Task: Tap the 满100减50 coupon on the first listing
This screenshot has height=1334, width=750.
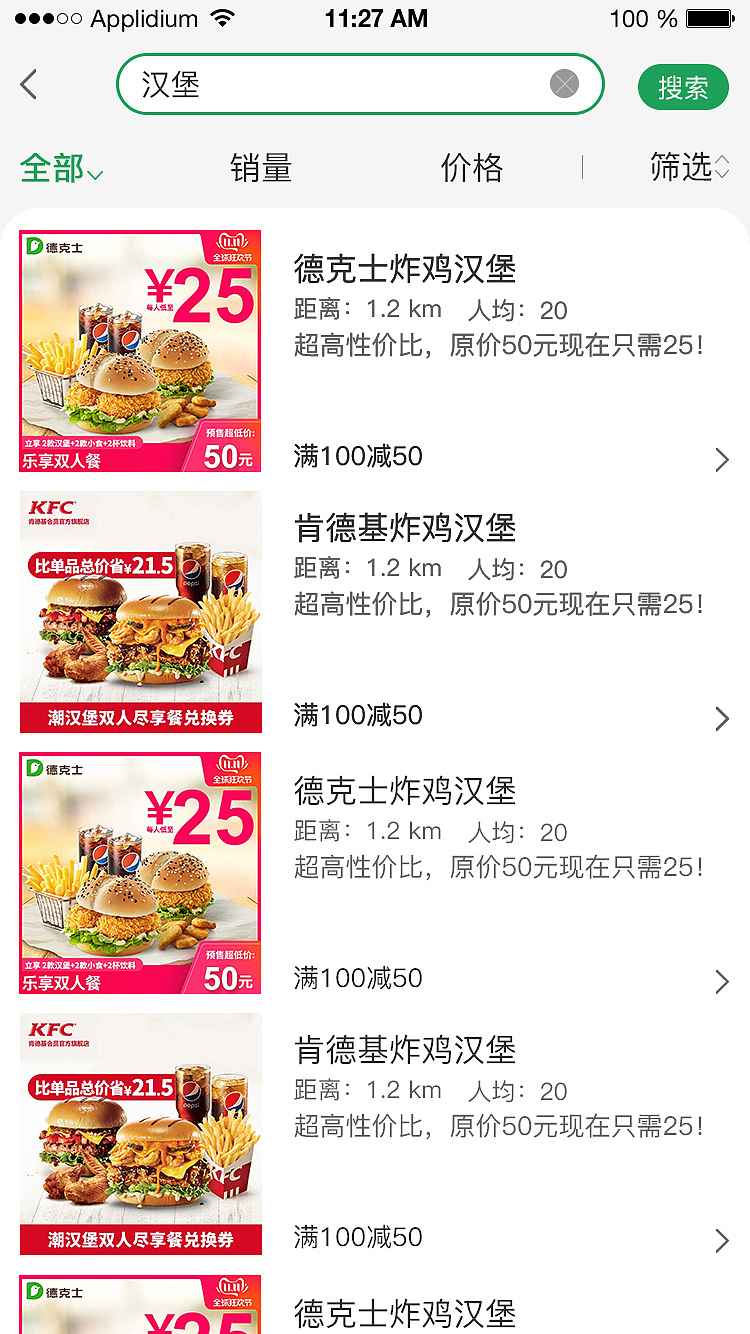Action: coord(358,456)
